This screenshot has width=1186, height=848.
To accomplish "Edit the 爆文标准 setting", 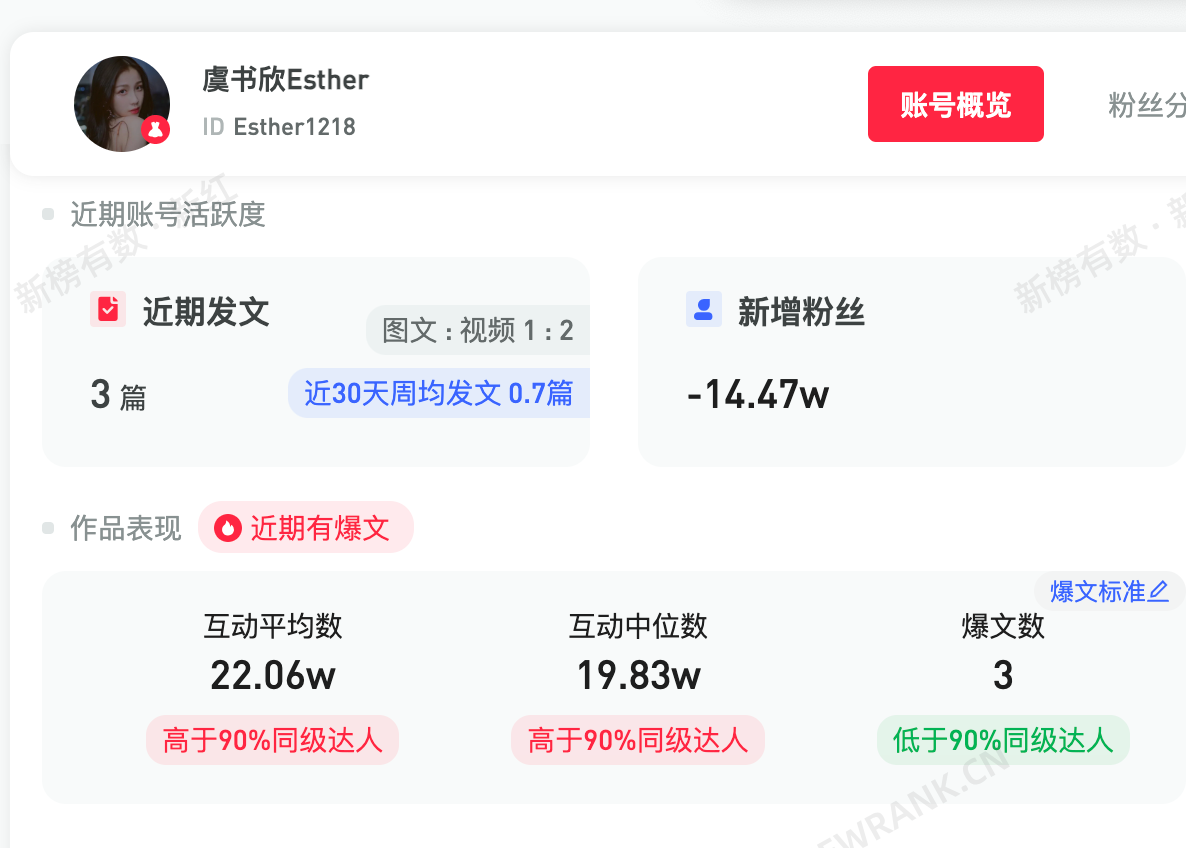I will tap(1108, 591).
